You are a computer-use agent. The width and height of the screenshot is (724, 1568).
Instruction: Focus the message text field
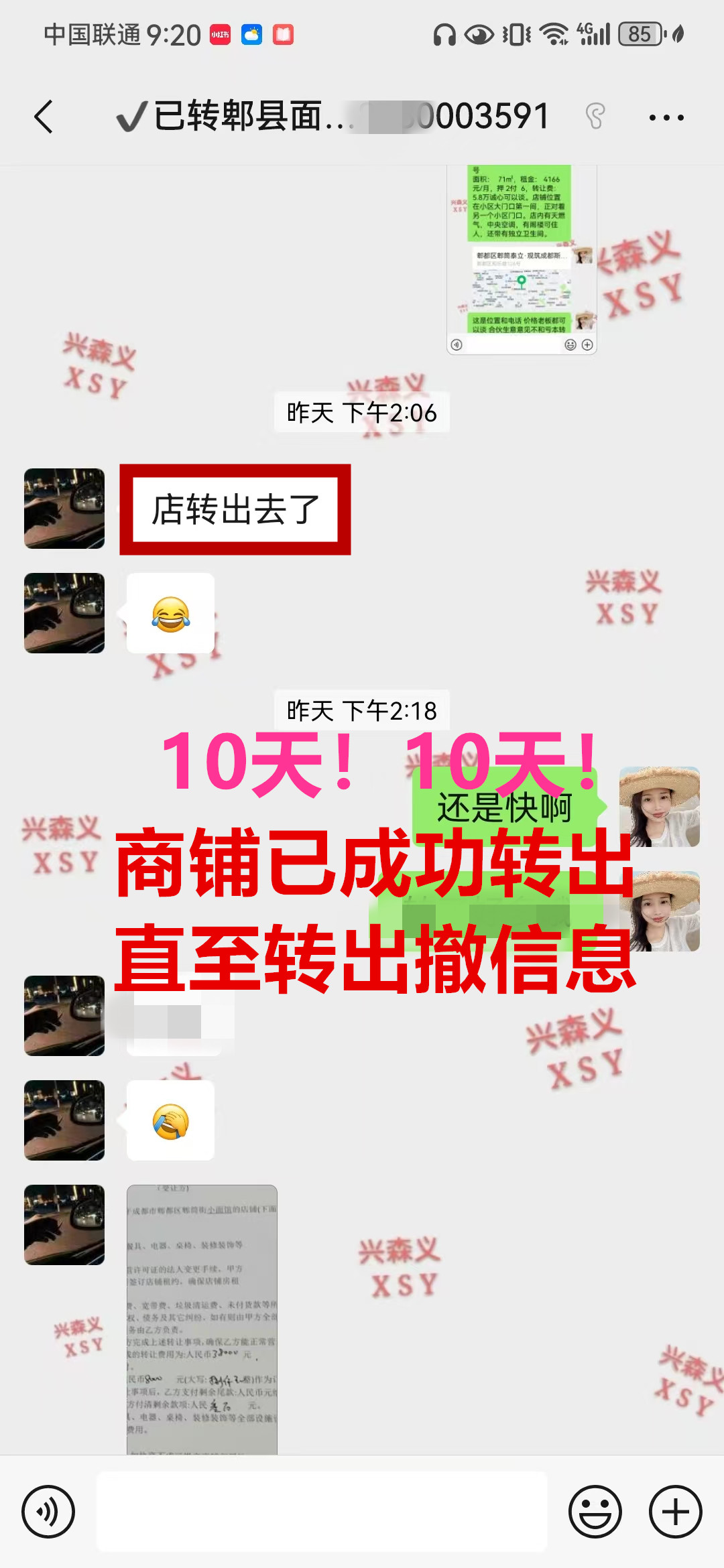322,1512
